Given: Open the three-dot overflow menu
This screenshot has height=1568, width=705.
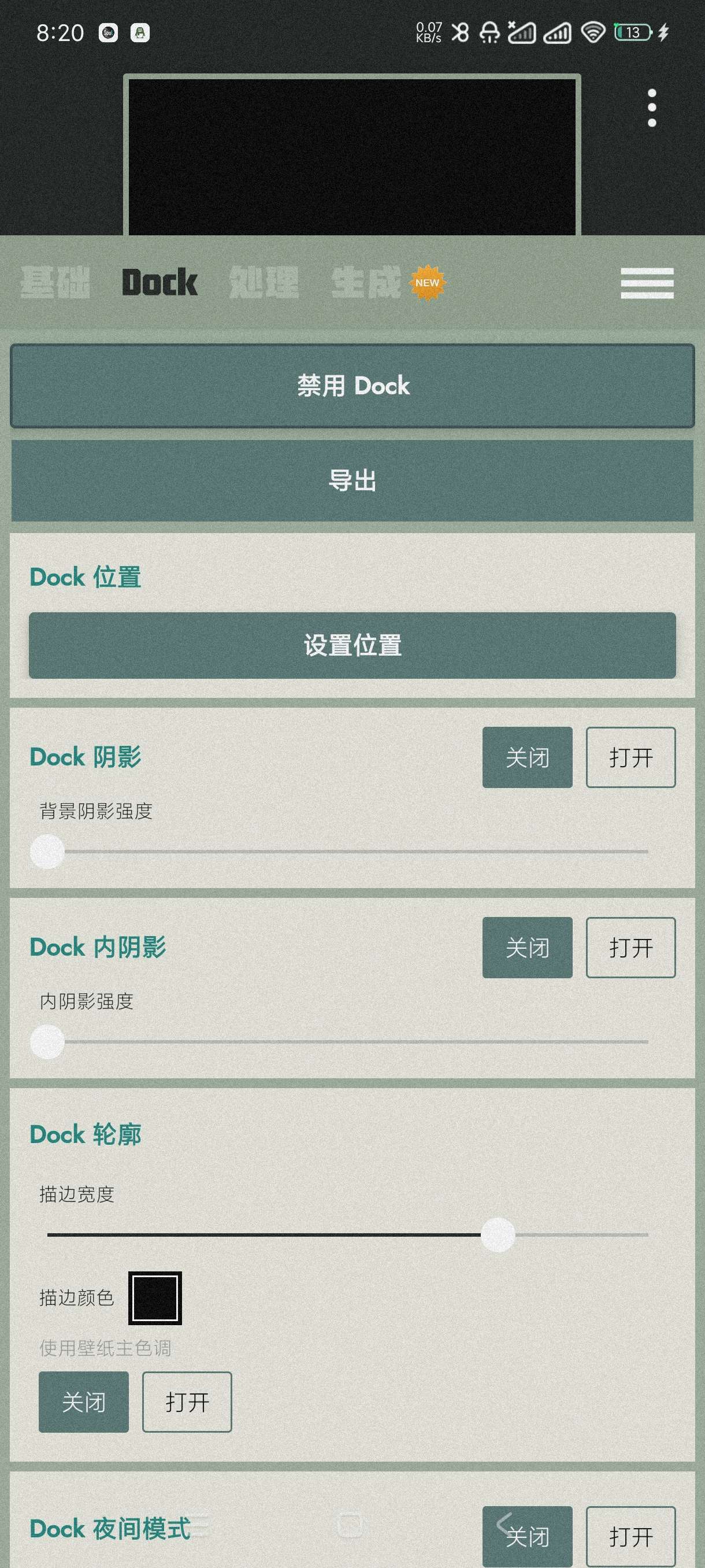Looking at the screenshot, I should click(651, 108).
